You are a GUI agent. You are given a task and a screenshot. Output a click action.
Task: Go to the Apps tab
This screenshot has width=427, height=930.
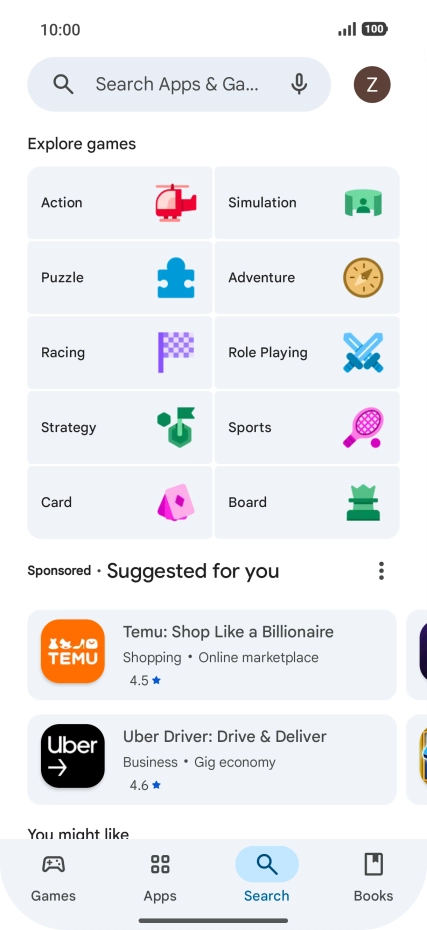point(160,878)
